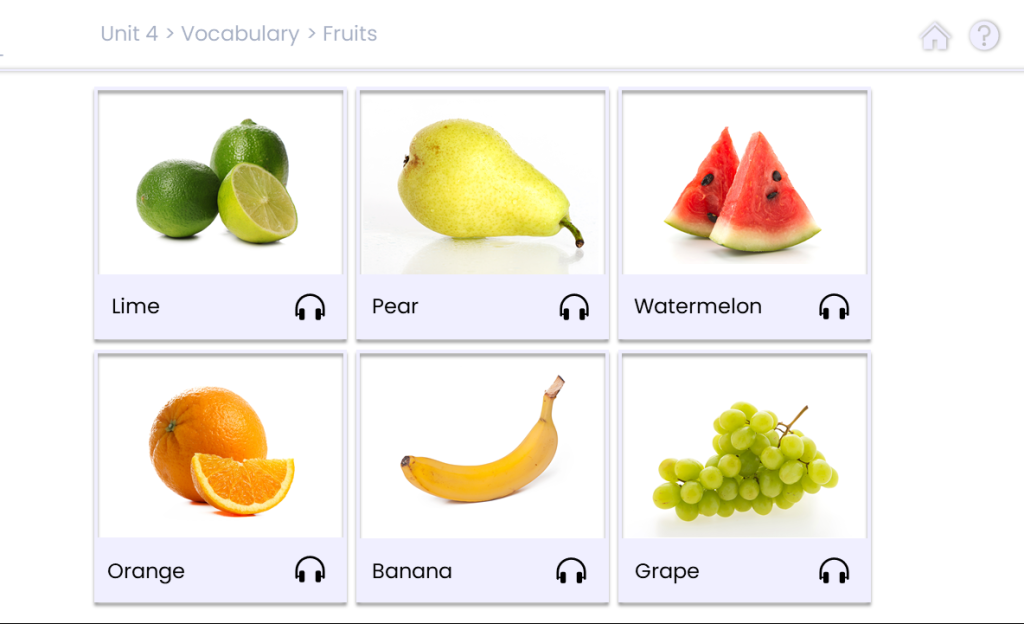Select the Pear picture card

[482, 184]
